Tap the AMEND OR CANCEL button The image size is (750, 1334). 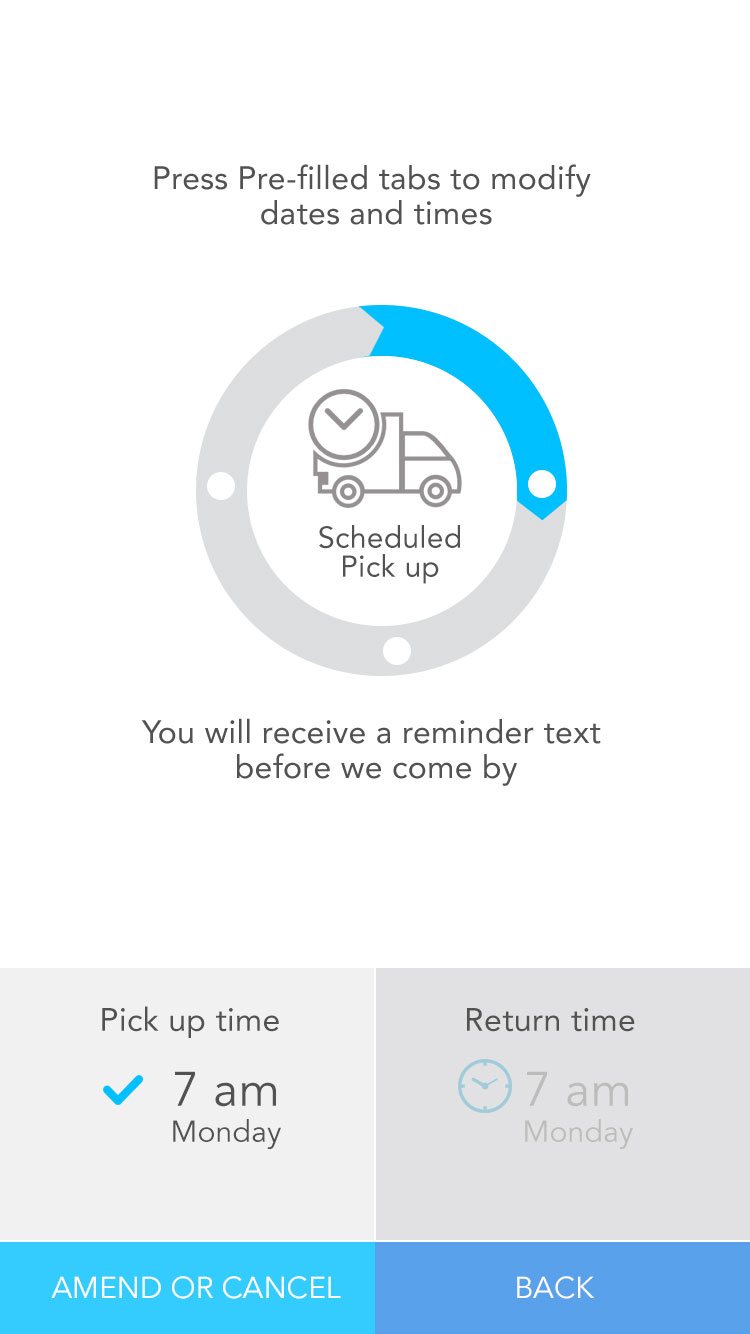[187, 1288]
